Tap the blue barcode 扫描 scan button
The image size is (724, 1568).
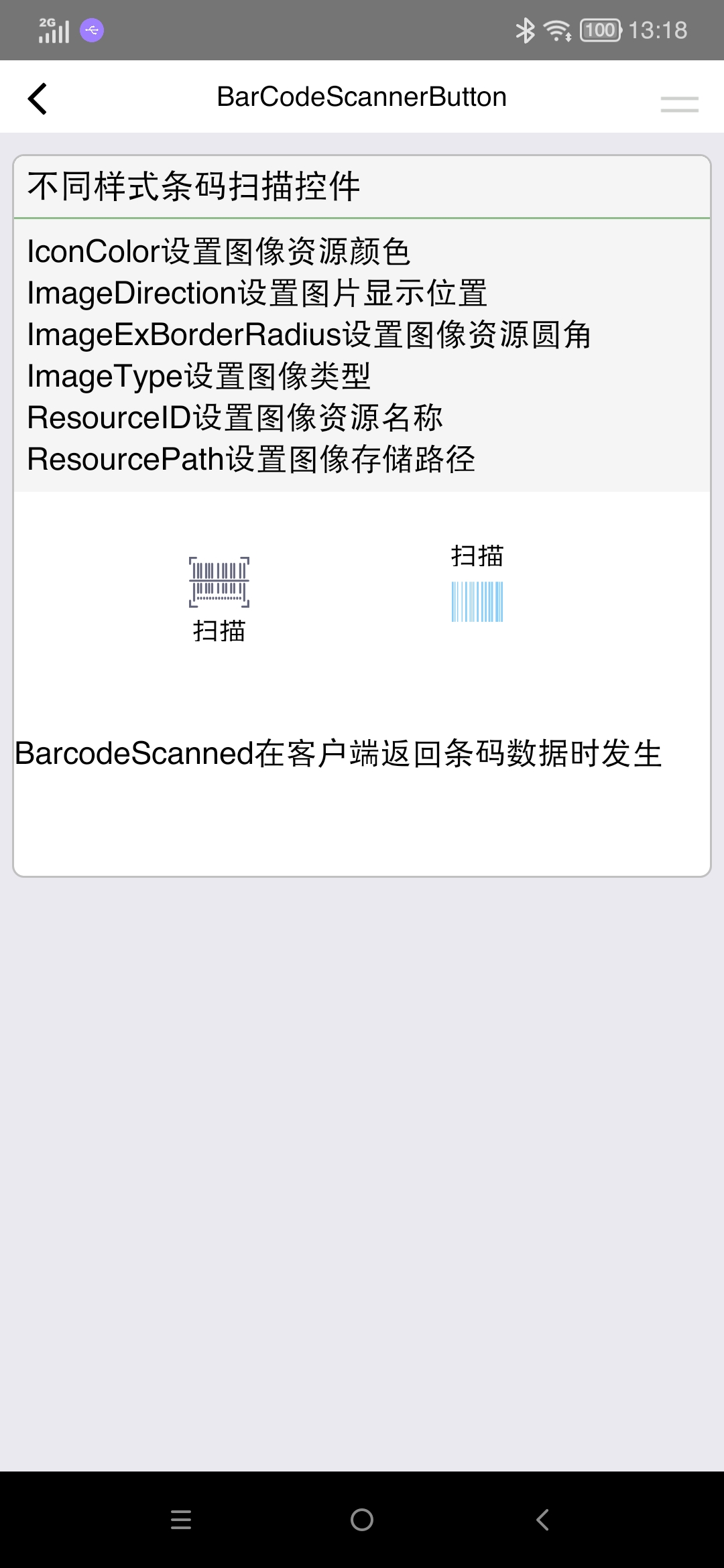tap(477, 584)
